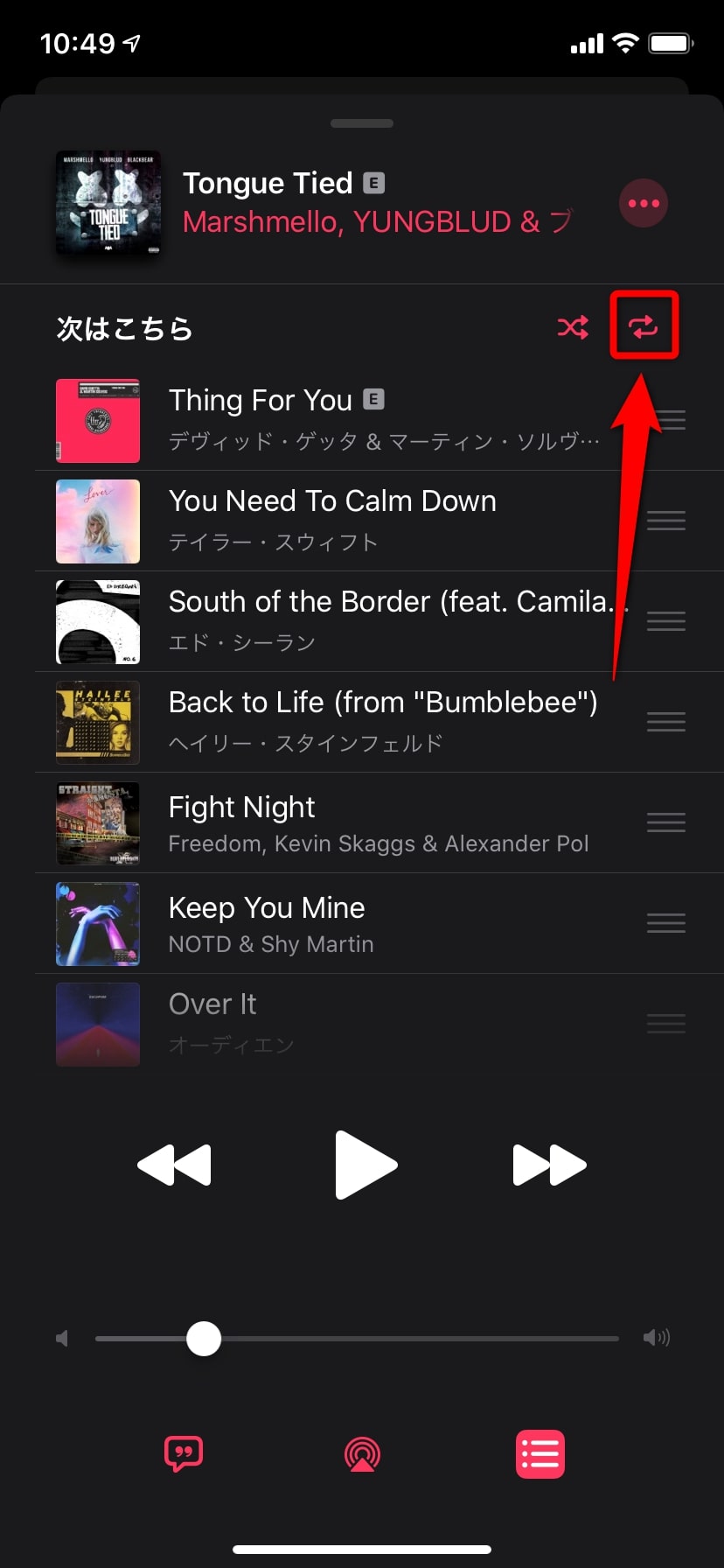724x1568 pixels.
Task: Play Keep You Mine by NOTD
Action: tap(350, 923)
